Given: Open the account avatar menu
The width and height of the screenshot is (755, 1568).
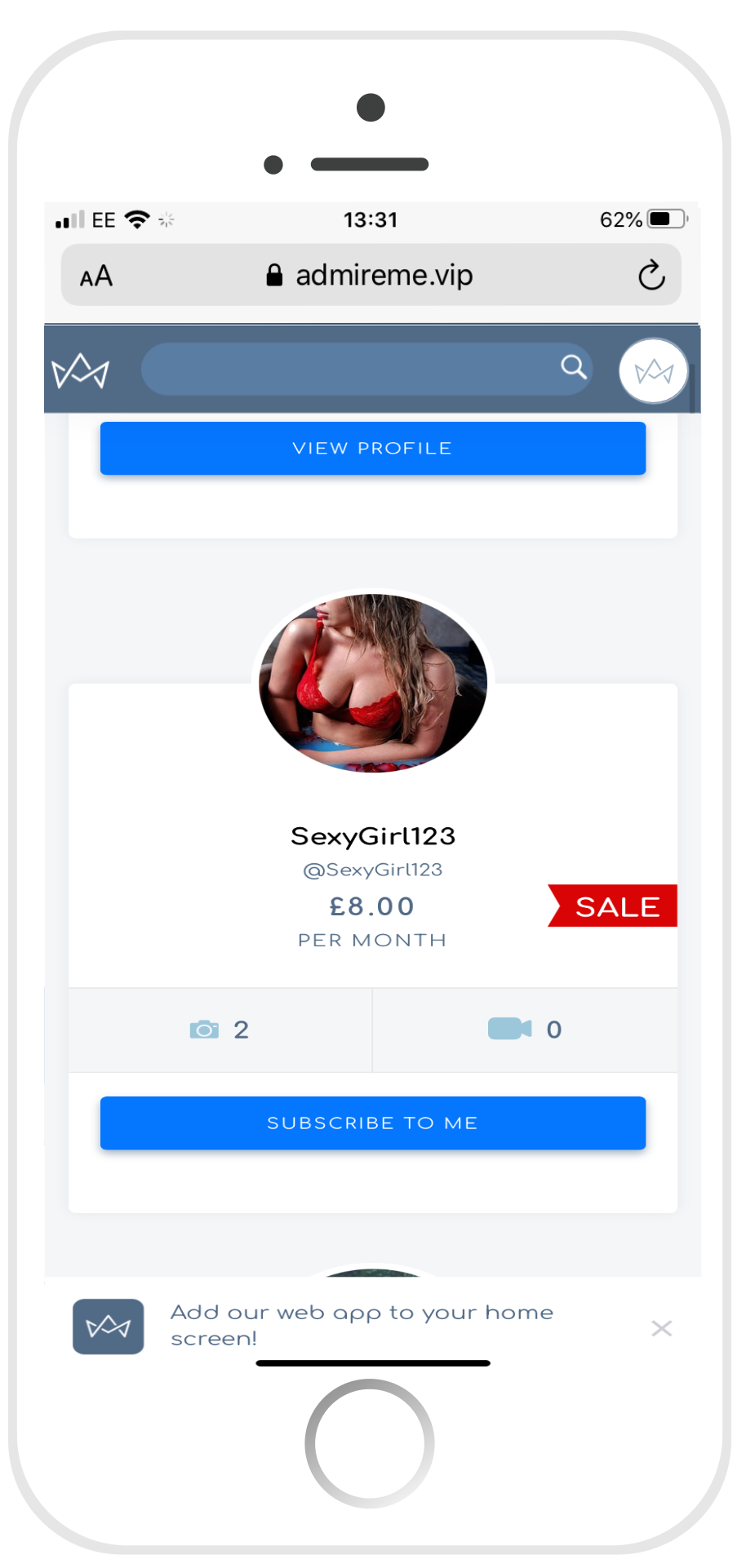Looking at the screenshot, I should pyautogui.click(x=653, y=371).
